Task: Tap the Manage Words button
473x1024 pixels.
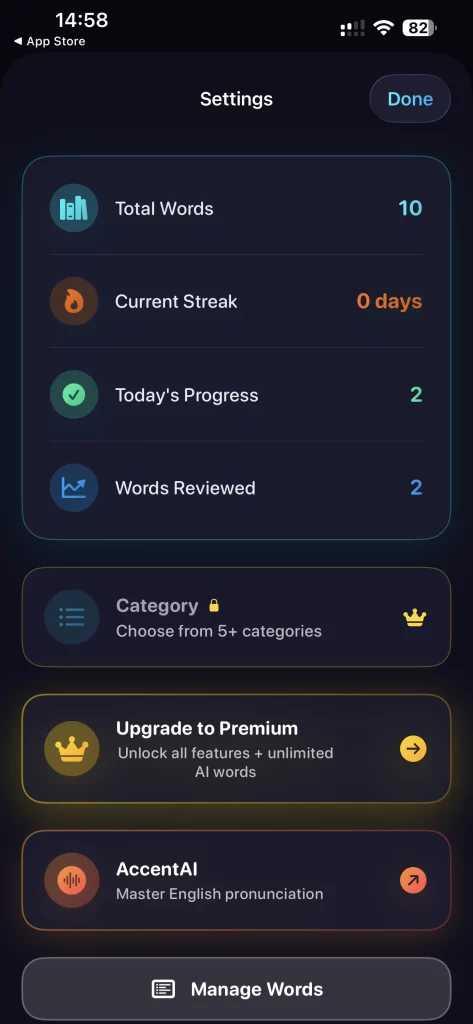Action: tap(236, 989)
